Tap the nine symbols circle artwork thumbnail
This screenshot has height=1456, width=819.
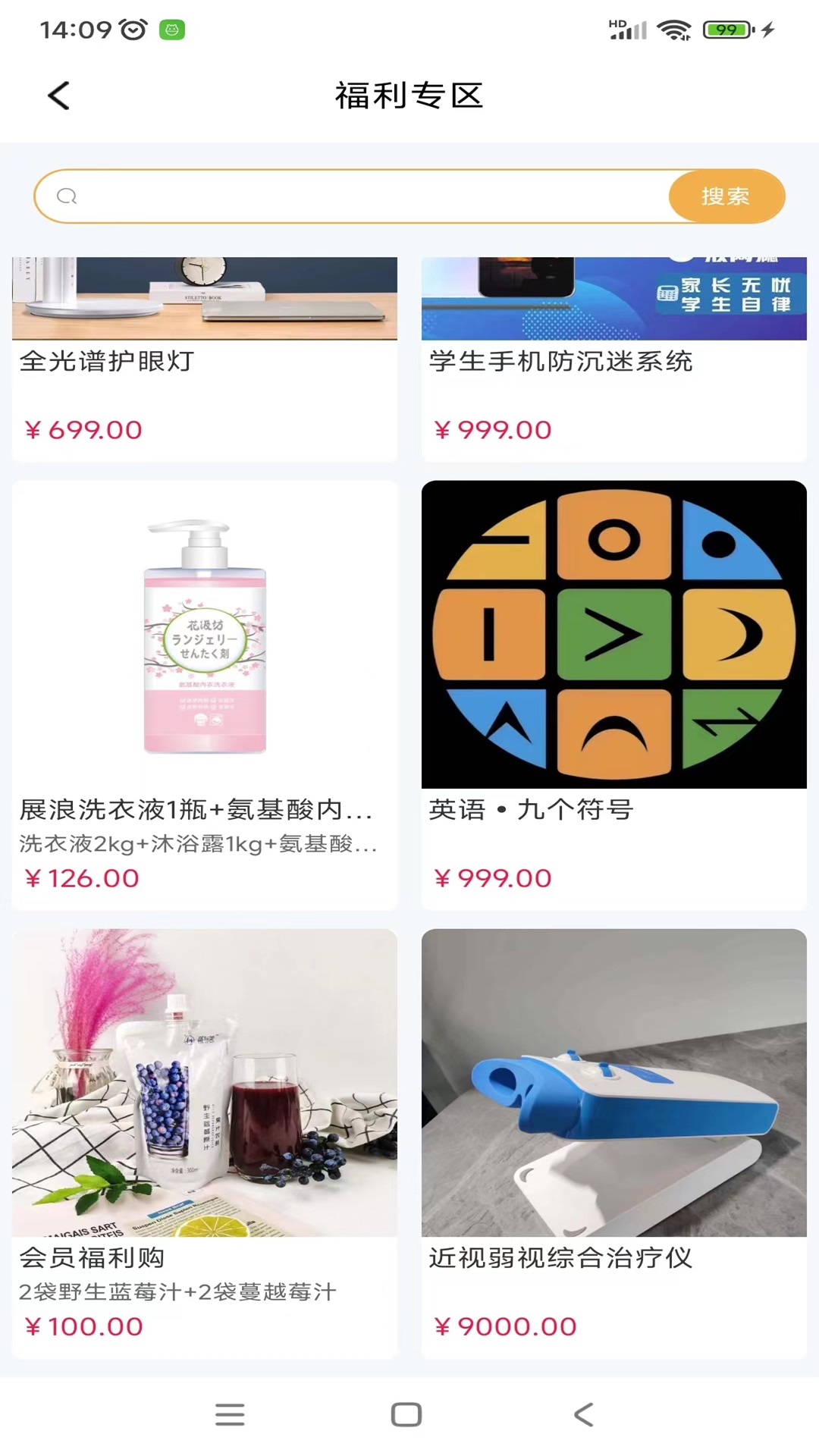614,633
